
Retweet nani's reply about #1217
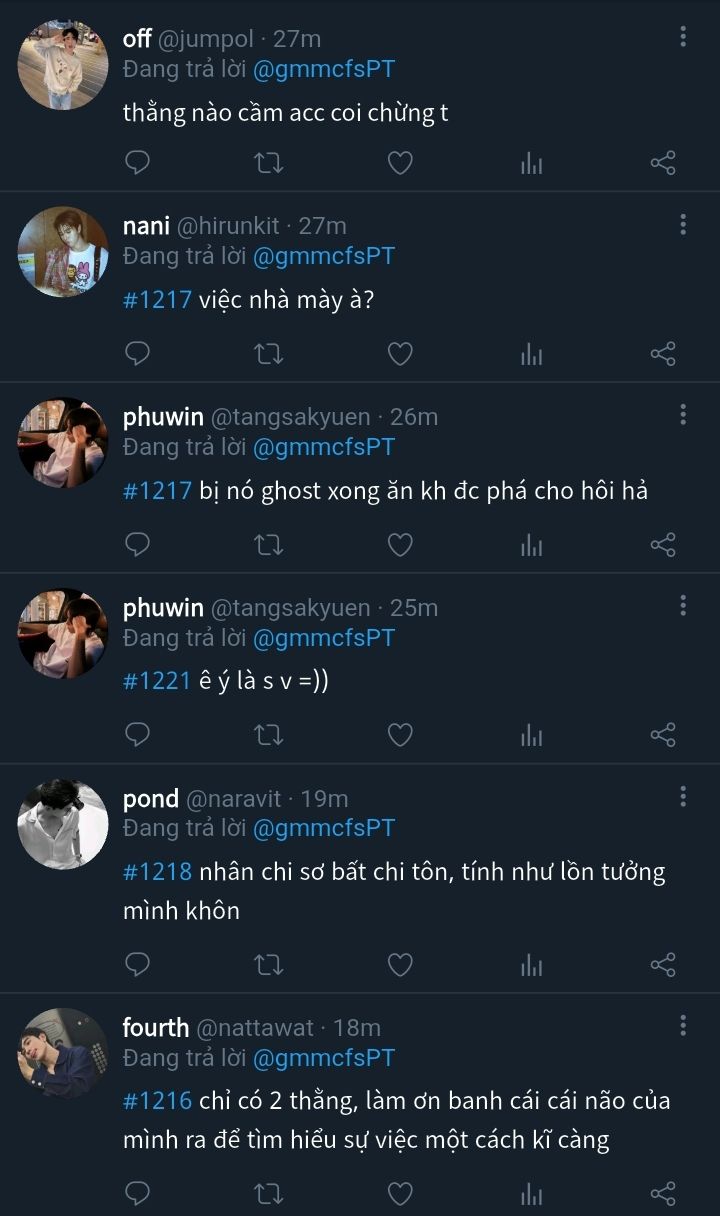[269, 353]
